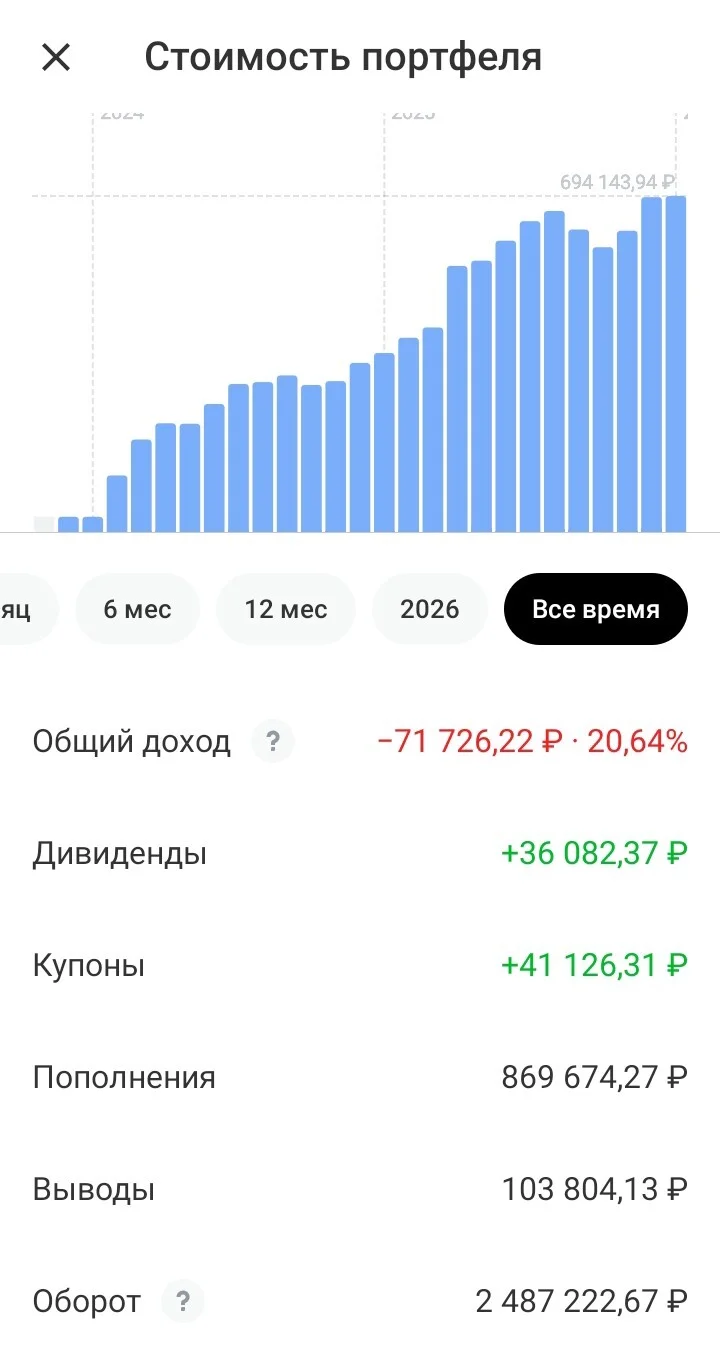Switch to the 12 мес period
Screen dimensions: 720x1351
286,609
